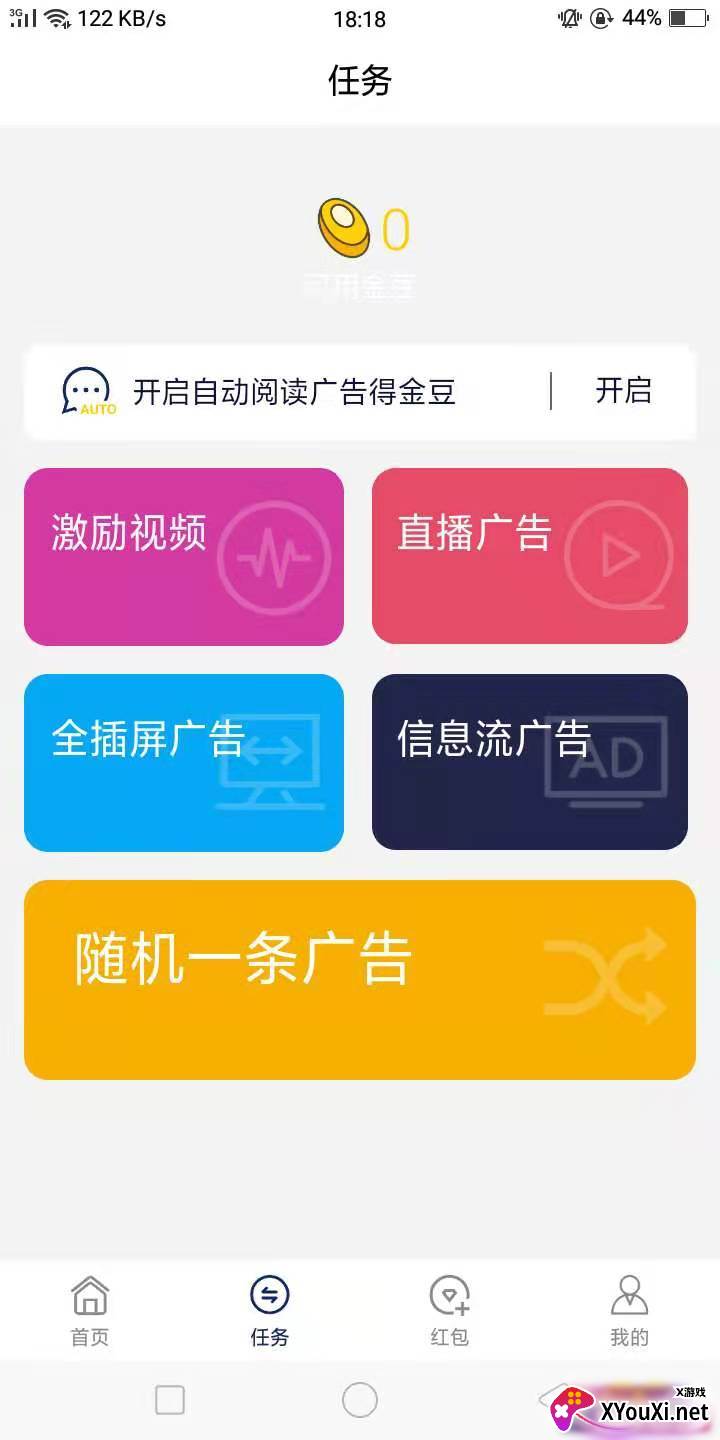Open the 信息流广告 card
The height and width of the screenshot is (1440, 720).
[530, 762]
